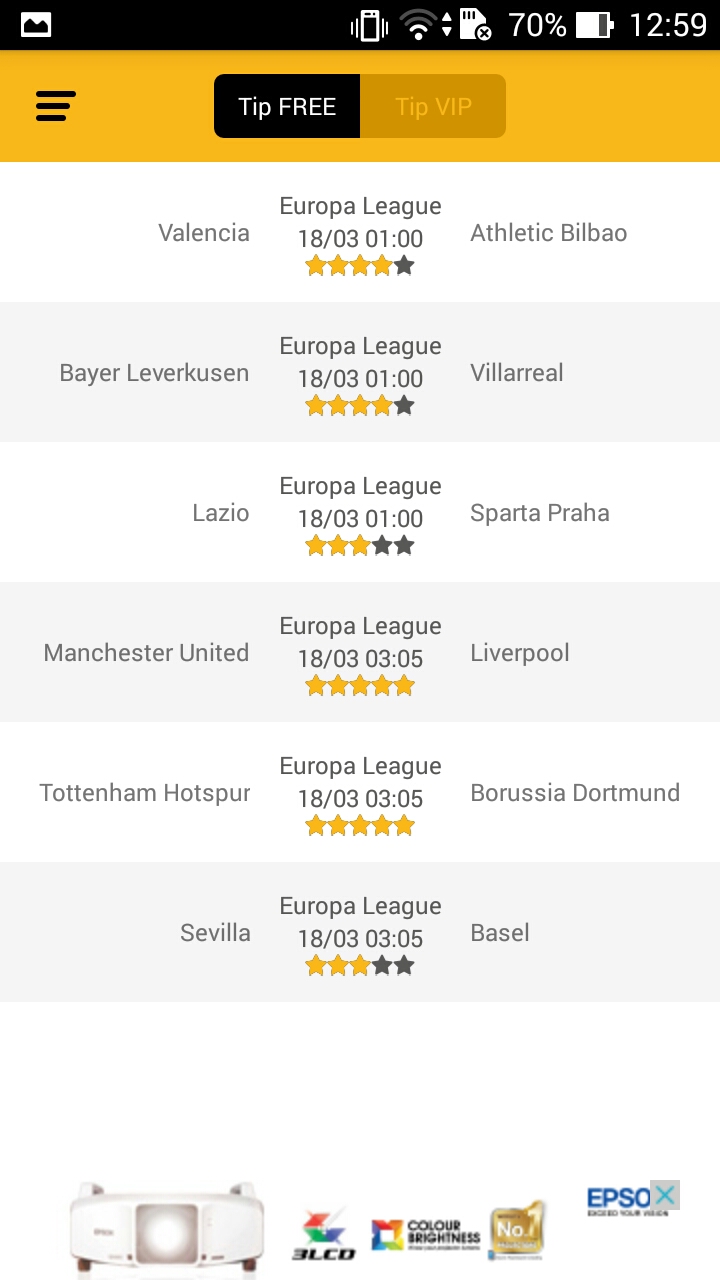Toggle the last star on the Valencia match rating
The height and width of the screenshot is (1280, 720).
coord(404,265)
